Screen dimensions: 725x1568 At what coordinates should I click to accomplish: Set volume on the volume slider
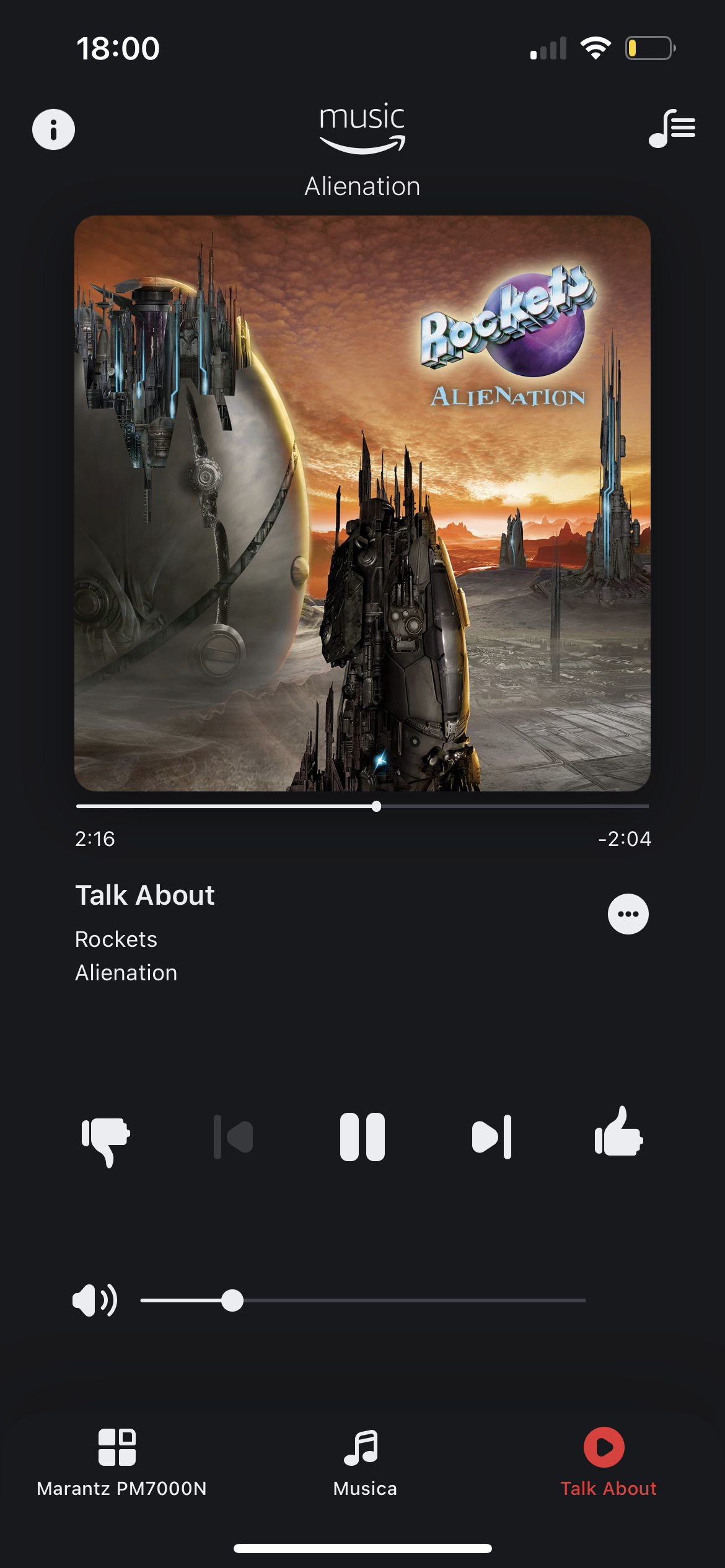click(x=362, y=1300)
